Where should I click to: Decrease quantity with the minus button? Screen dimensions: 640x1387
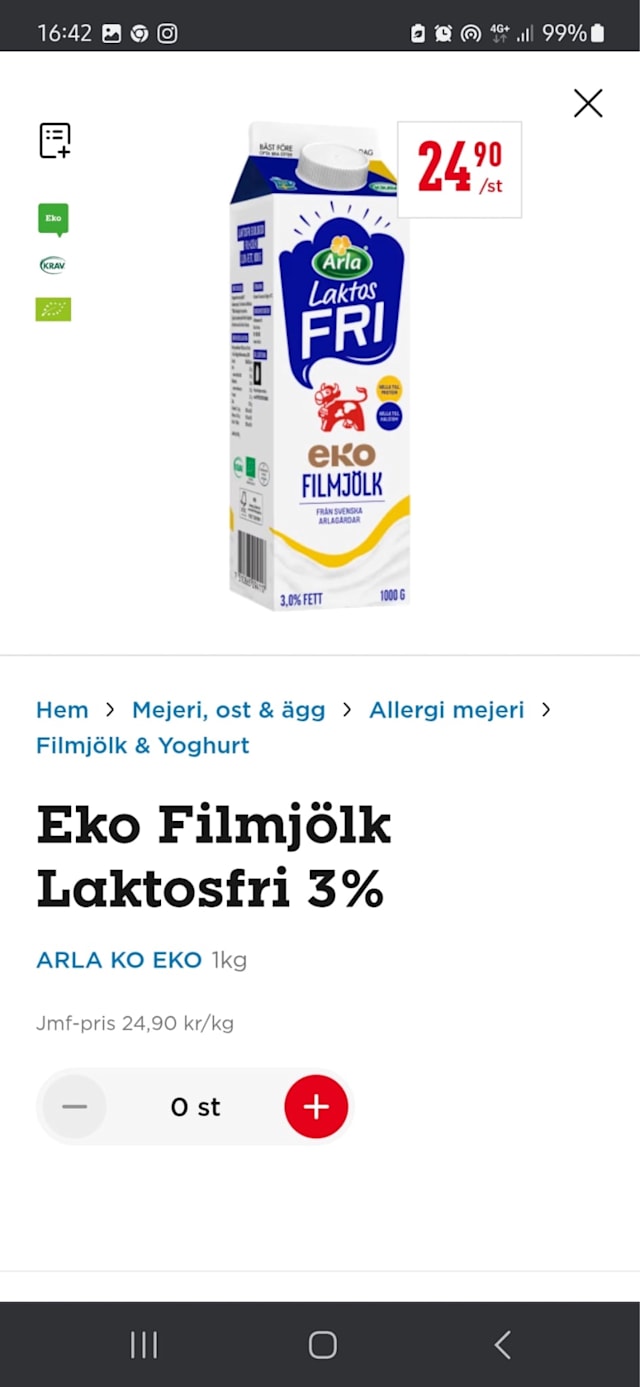(x=74, y=1107)
